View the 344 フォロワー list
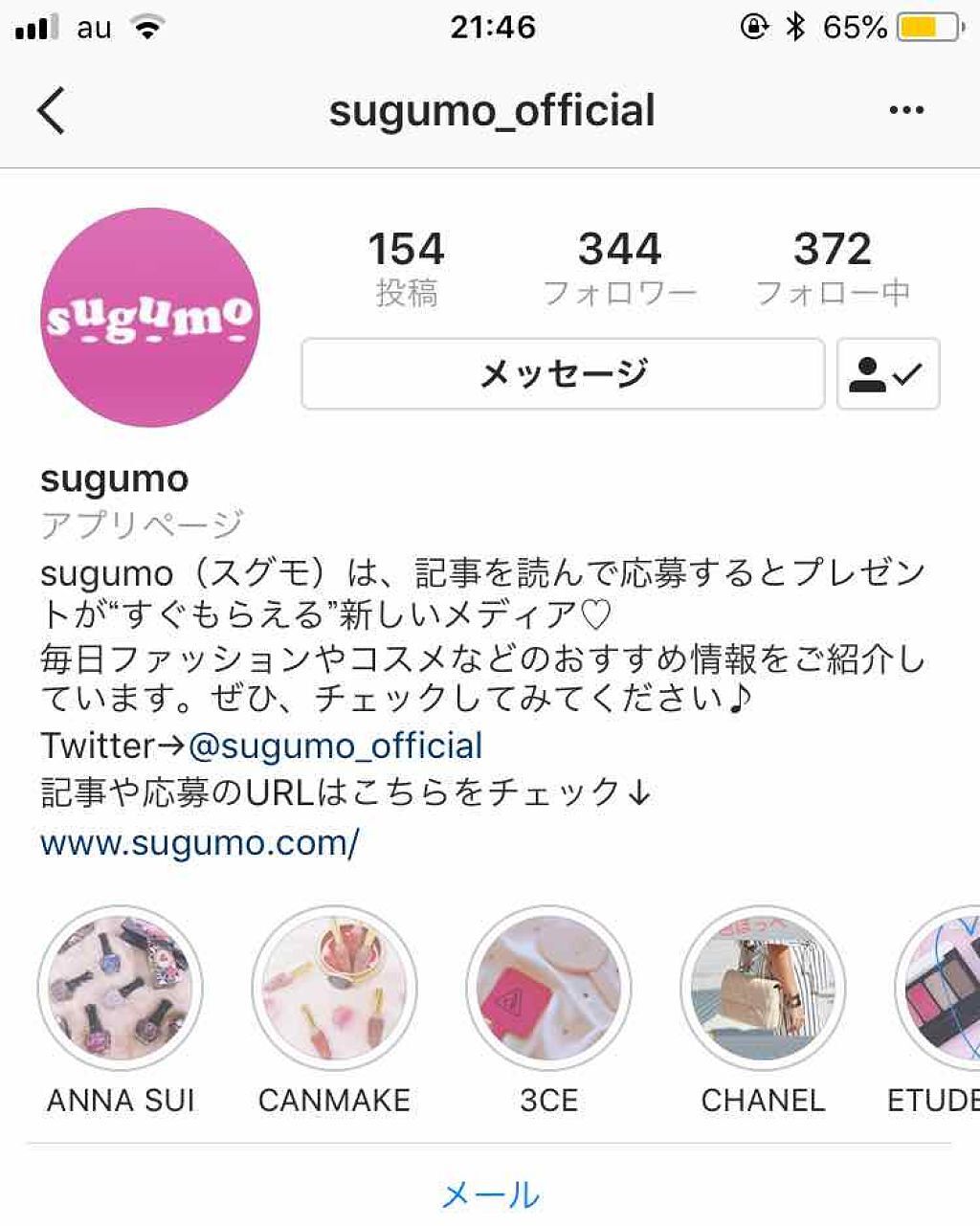This screenshot has height=1226, width=980. coord(619,268)
